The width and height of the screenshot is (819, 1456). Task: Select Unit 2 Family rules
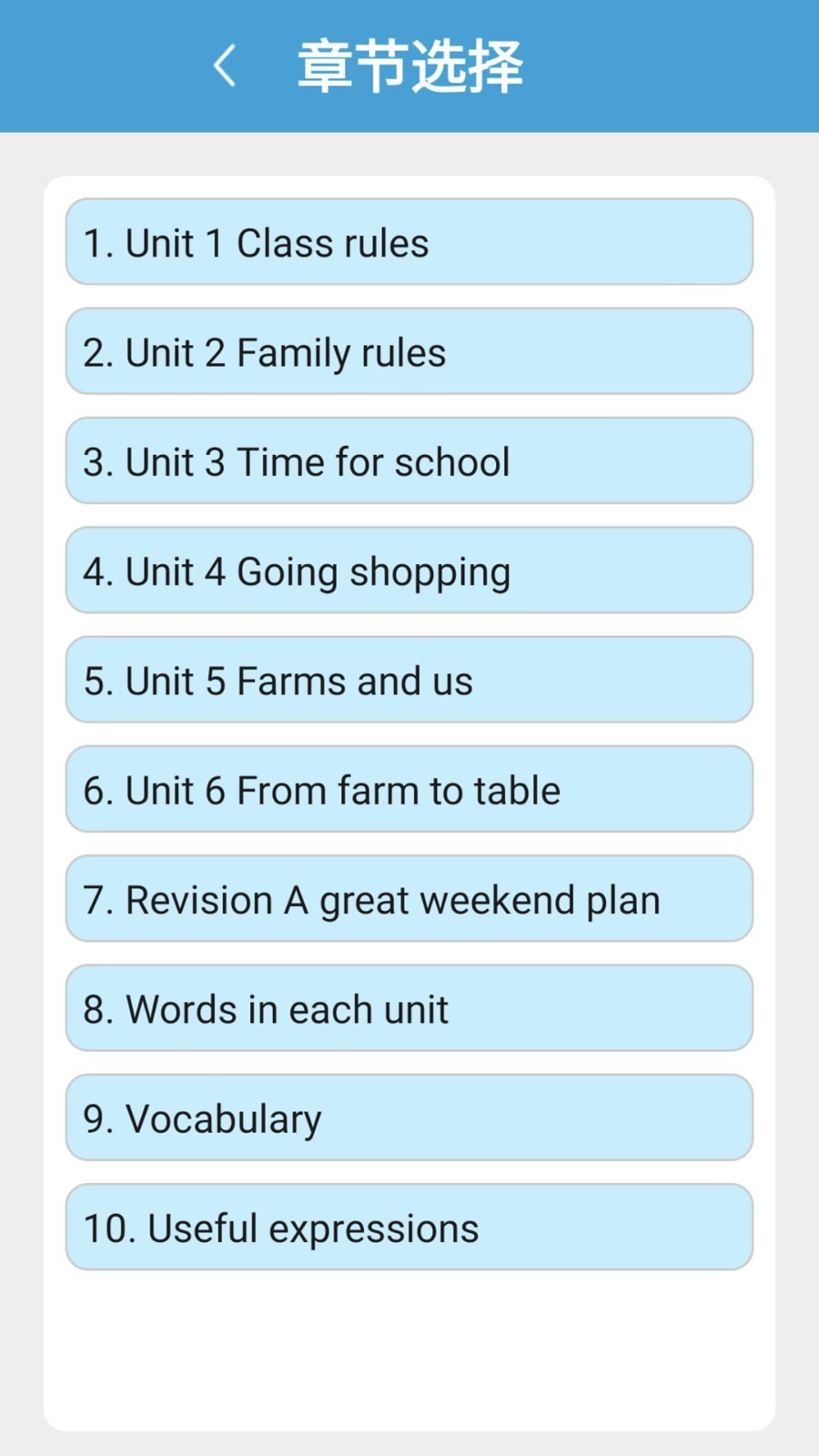coord(409,351)
